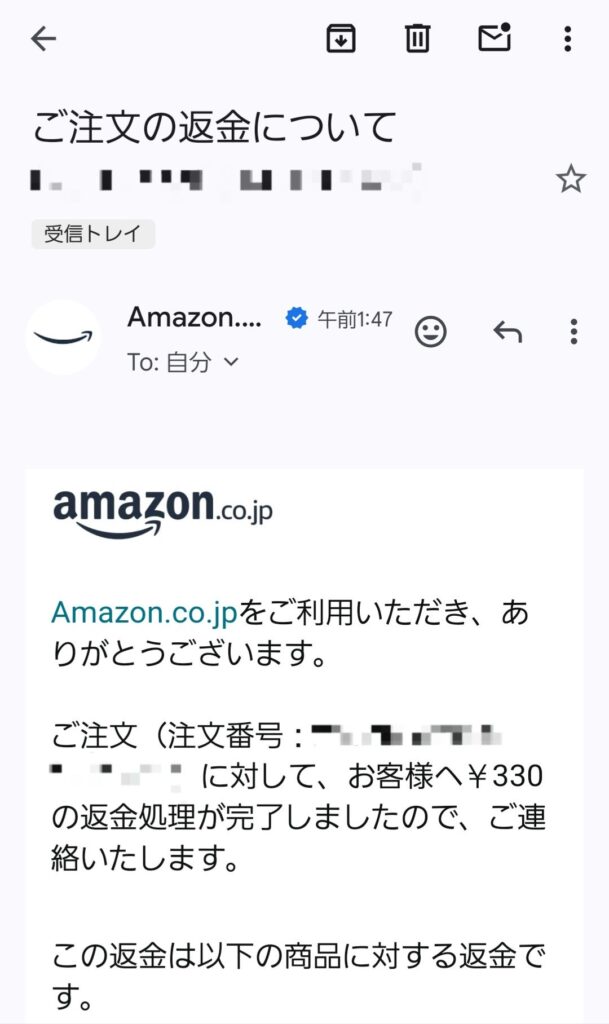Expand the To: 自分 recipient details
609x1024 pixels.
[231, 363]
